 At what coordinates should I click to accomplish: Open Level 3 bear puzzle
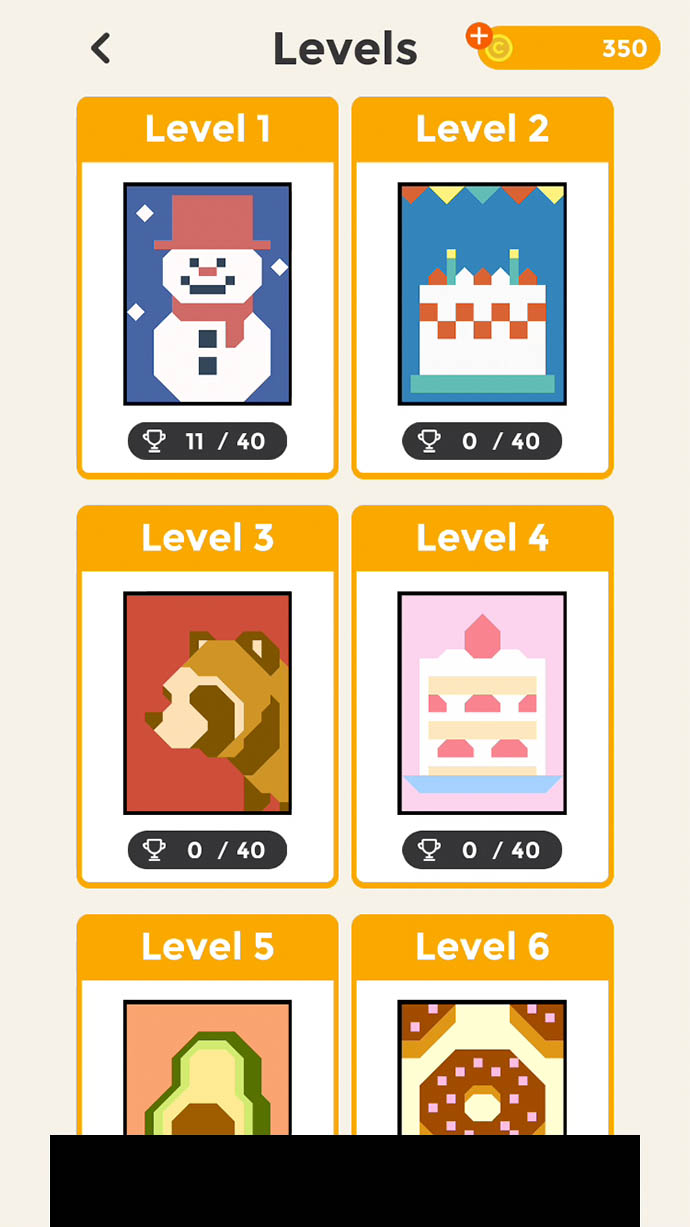point(207,702)
